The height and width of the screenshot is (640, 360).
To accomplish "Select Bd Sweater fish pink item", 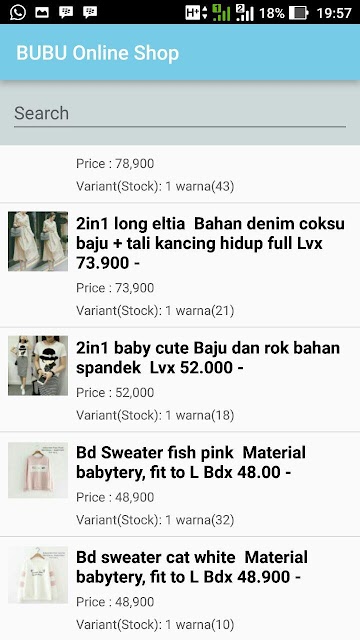I will (180, 484).
